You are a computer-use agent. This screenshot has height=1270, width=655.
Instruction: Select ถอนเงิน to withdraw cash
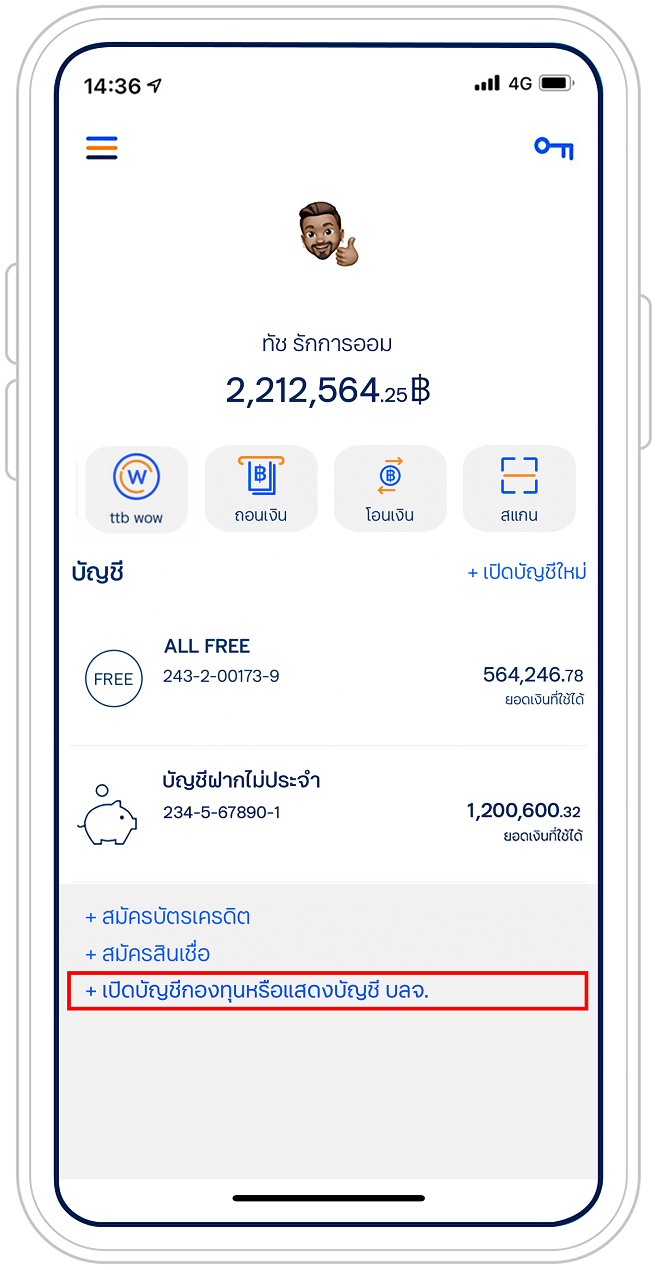tap(261, 488)
